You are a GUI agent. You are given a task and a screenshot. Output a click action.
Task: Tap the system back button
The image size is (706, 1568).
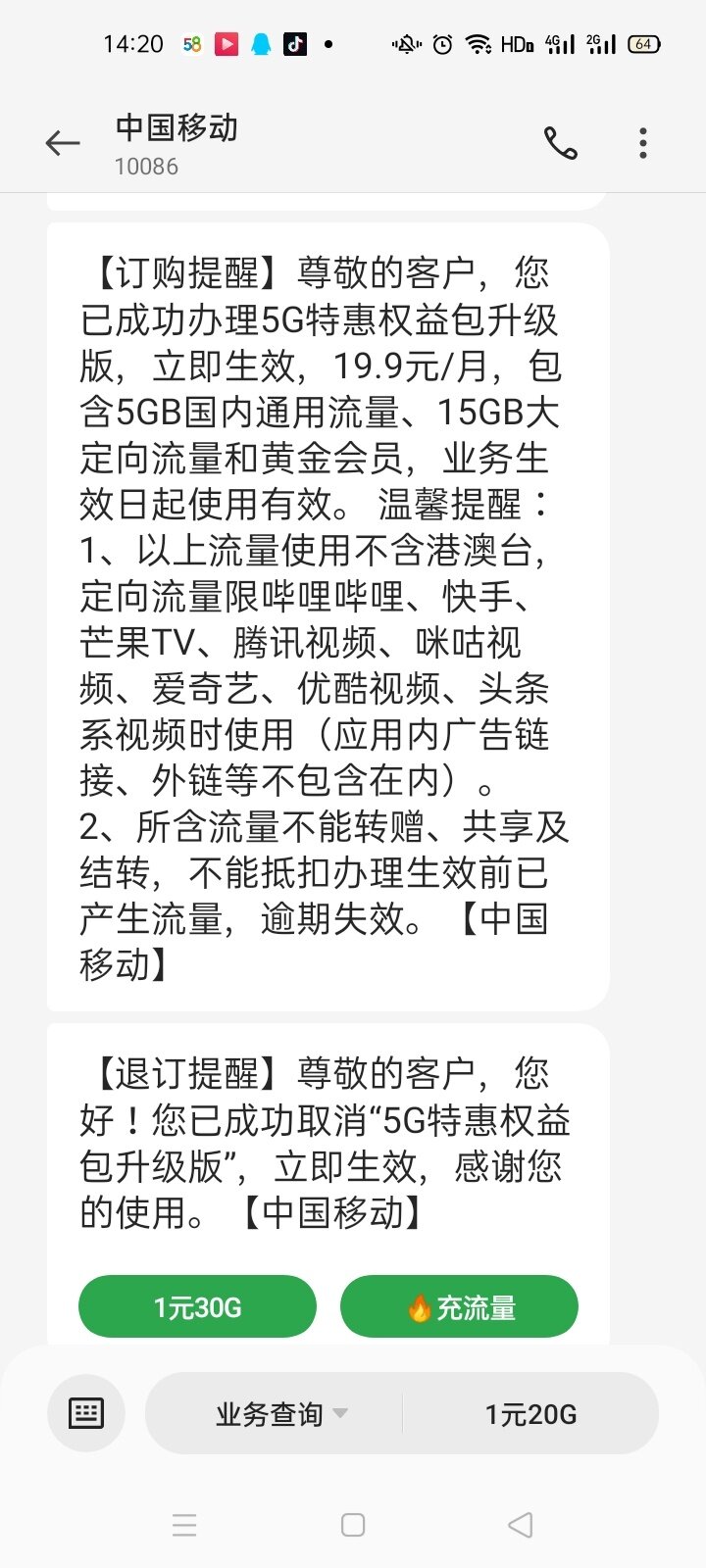pos(521,1525)
